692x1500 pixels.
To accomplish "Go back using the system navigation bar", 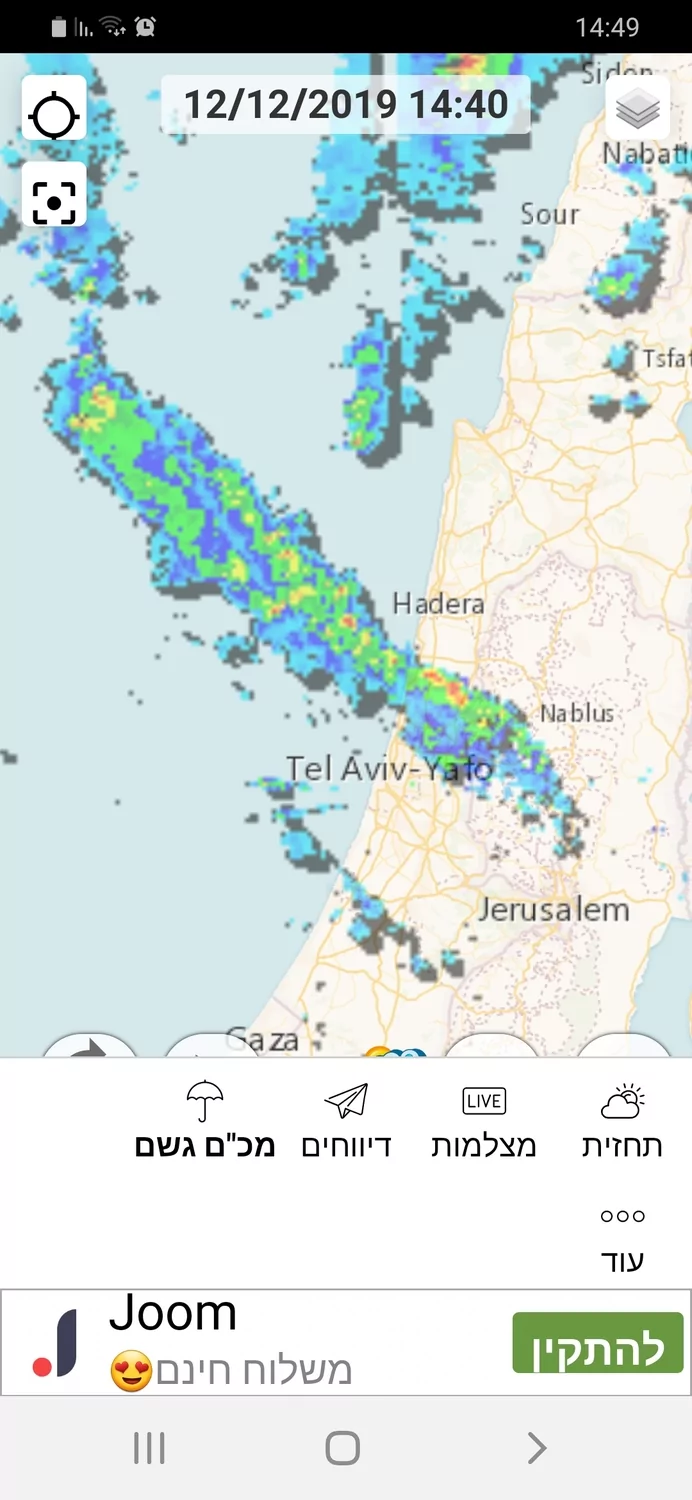I will pos(537,1448).
